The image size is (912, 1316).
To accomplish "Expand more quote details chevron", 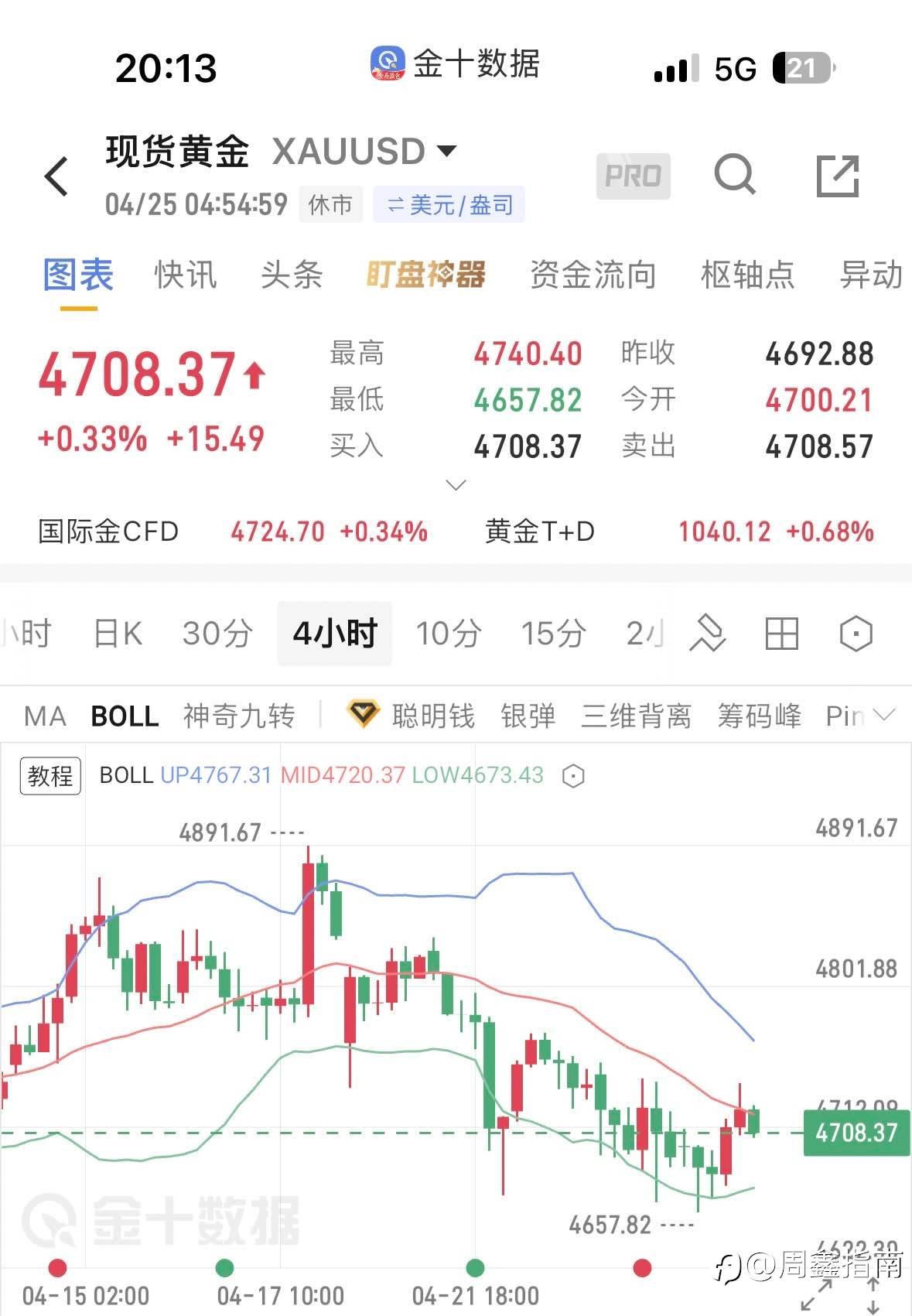I will 456,485.
